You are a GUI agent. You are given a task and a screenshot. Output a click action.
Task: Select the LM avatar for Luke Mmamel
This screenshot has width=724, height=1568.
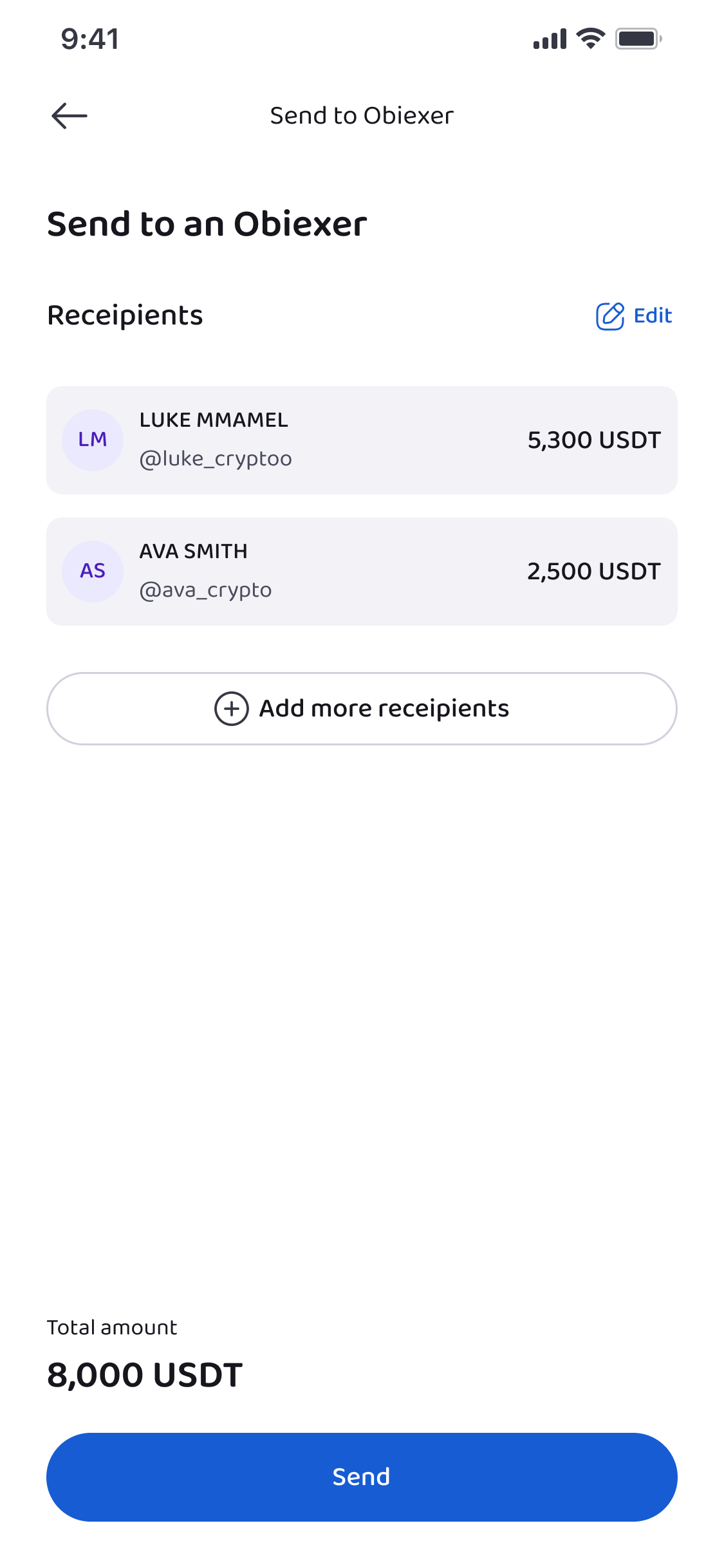tap(92, 440)
